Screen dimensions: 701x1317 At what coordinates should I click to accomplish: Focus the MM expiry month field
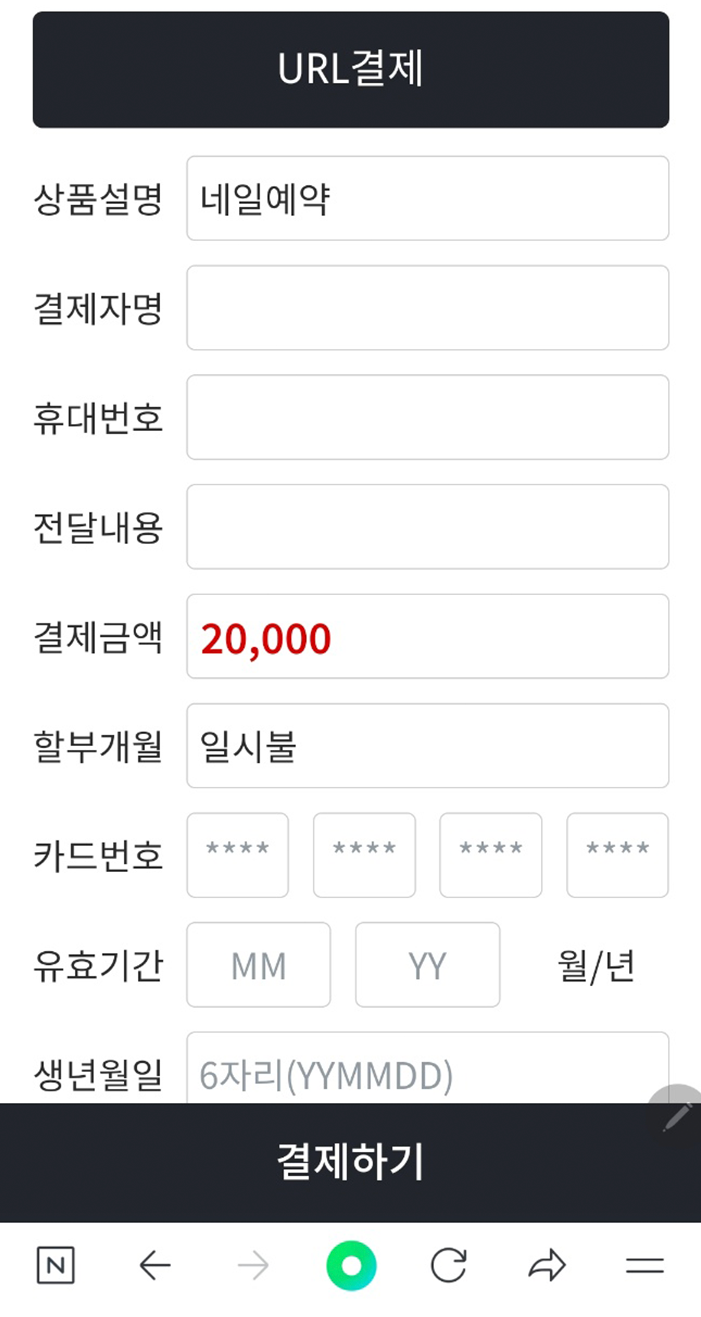258,965
